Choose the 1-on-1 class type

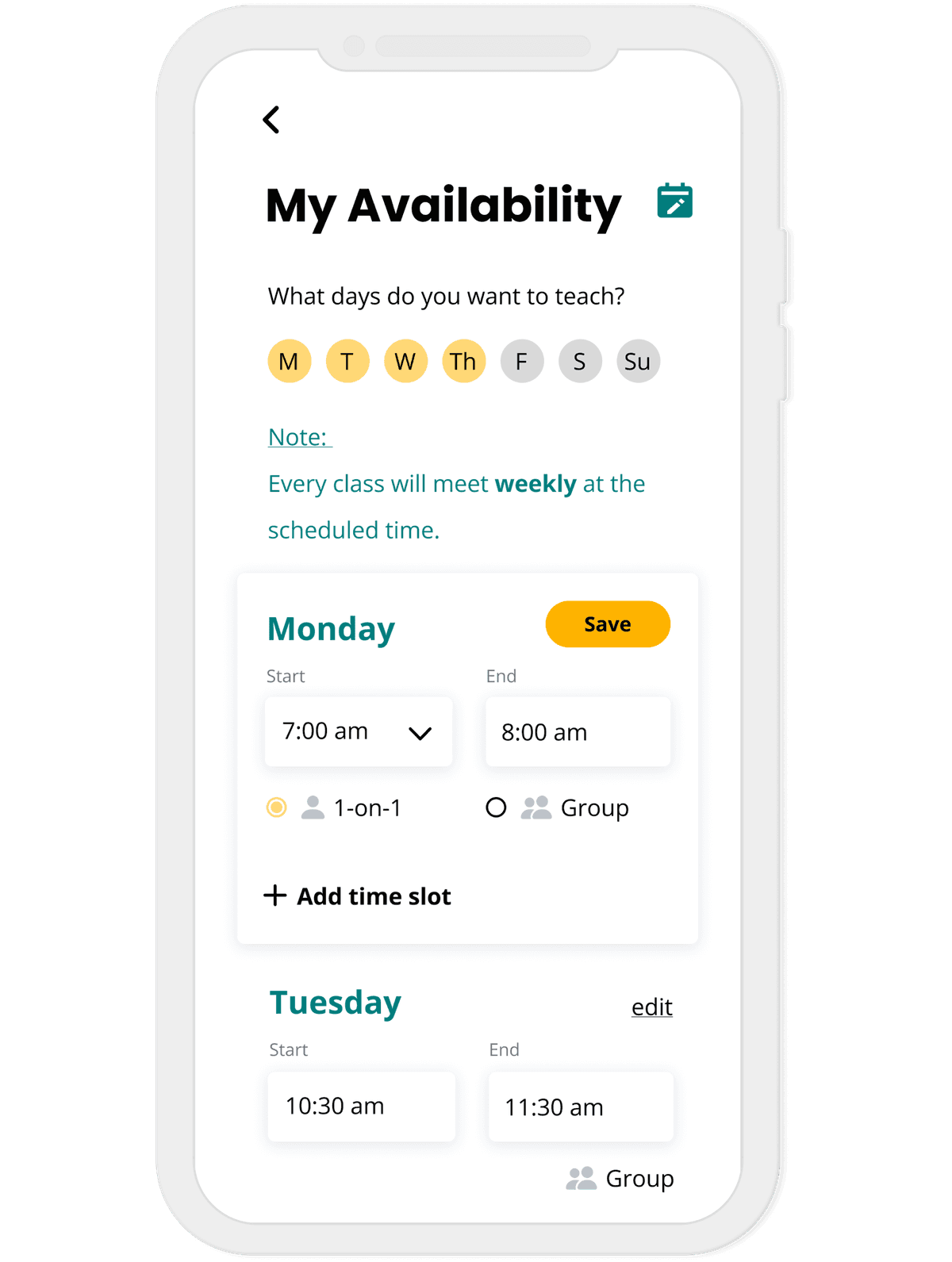tap(277, 807)
